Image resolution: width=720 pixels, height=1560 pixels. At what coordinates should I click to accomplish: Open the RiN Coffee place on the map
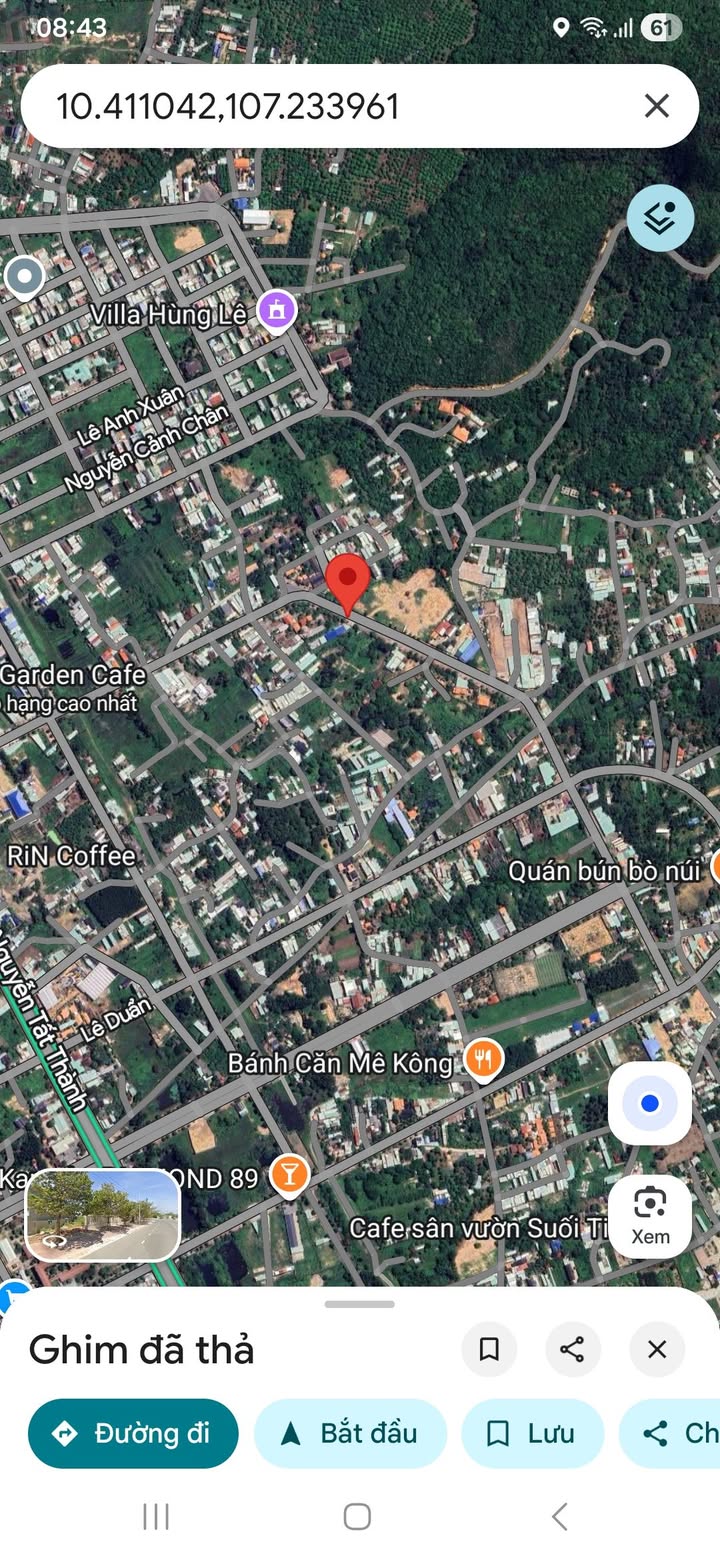coord(71,856)
